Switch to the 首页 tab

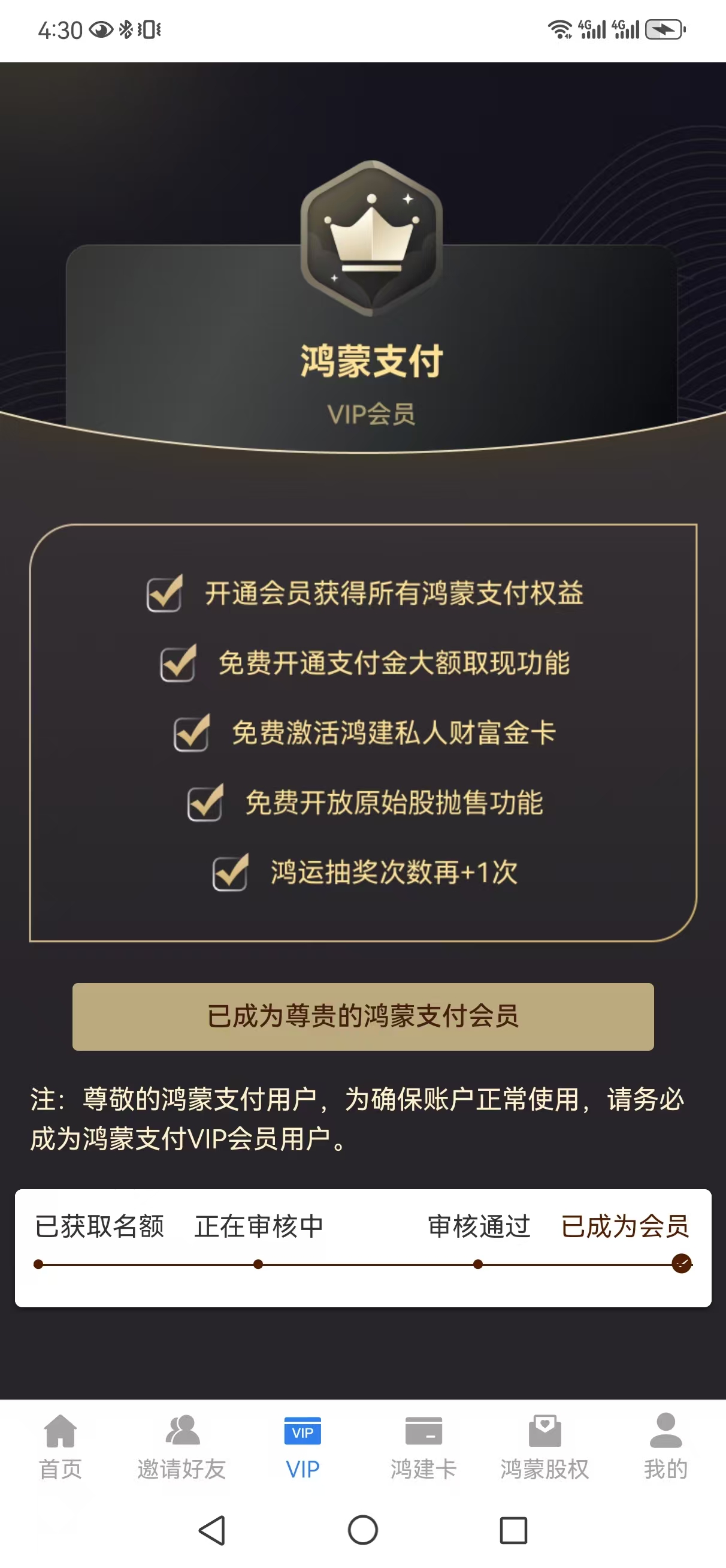point(60,1446)
